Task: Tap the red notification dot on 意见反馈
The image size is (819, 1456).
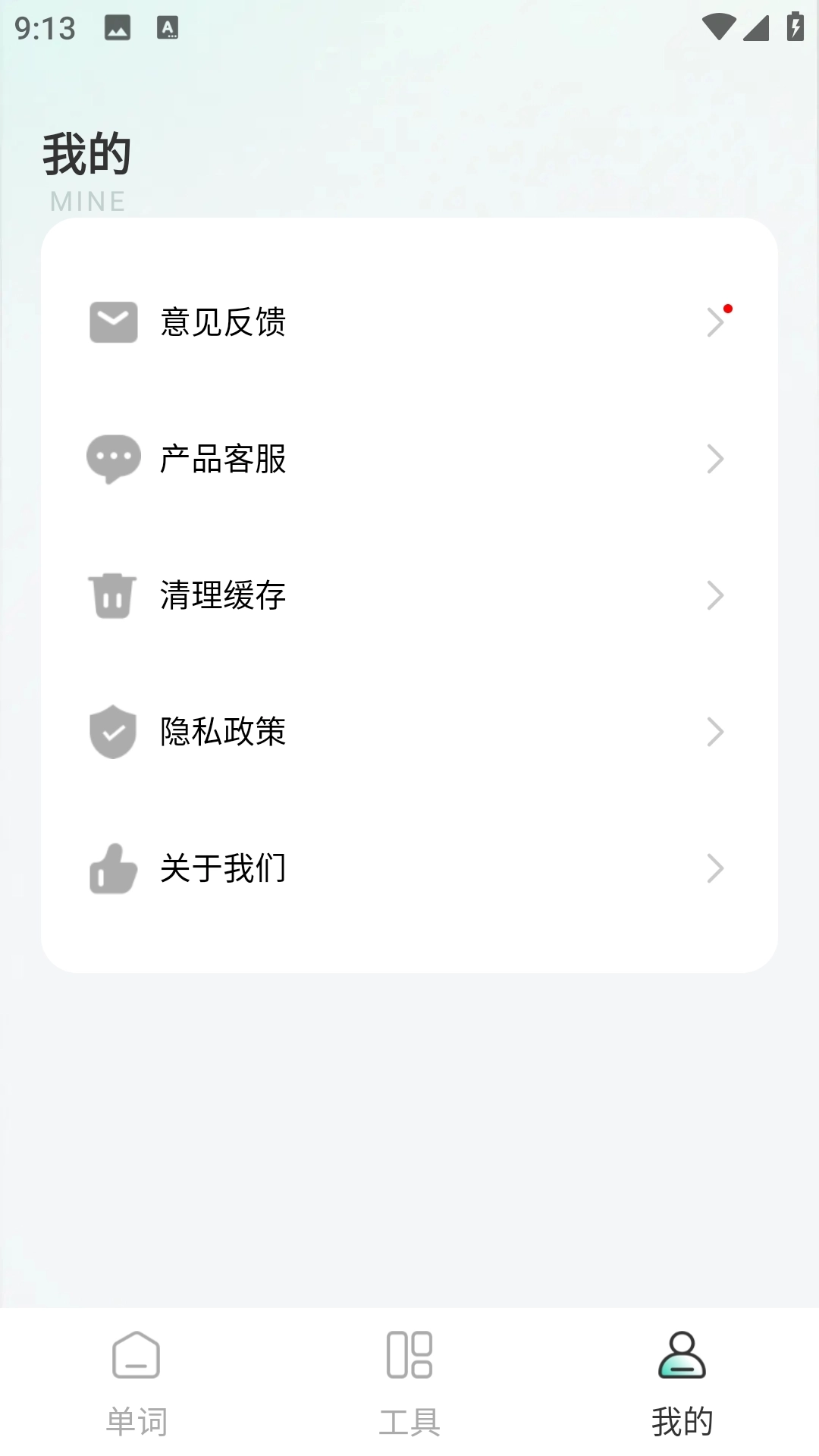Action: [x=730, y=309]
